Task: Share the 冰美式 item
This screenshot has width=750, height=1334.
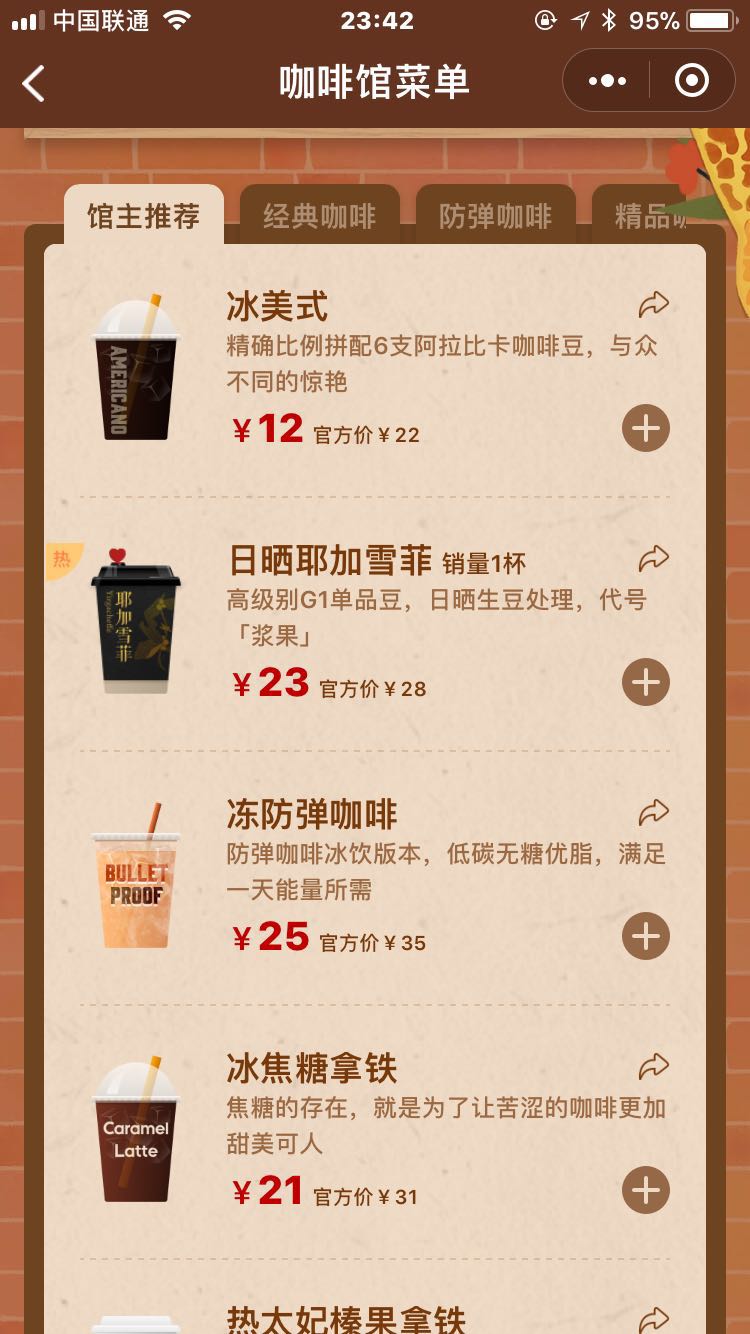Action: (653, 304)
